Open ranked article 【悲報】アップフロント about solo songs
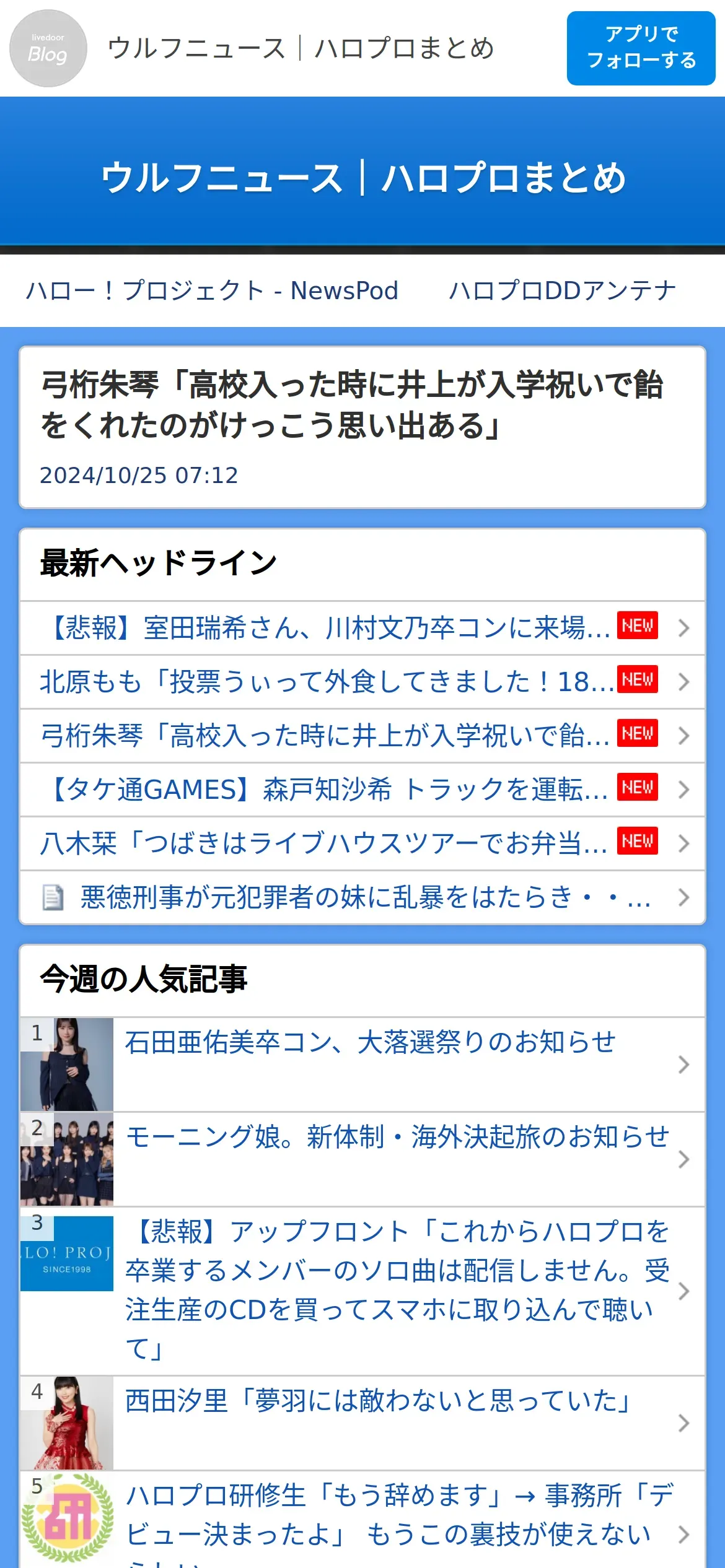 point(362,1291)
